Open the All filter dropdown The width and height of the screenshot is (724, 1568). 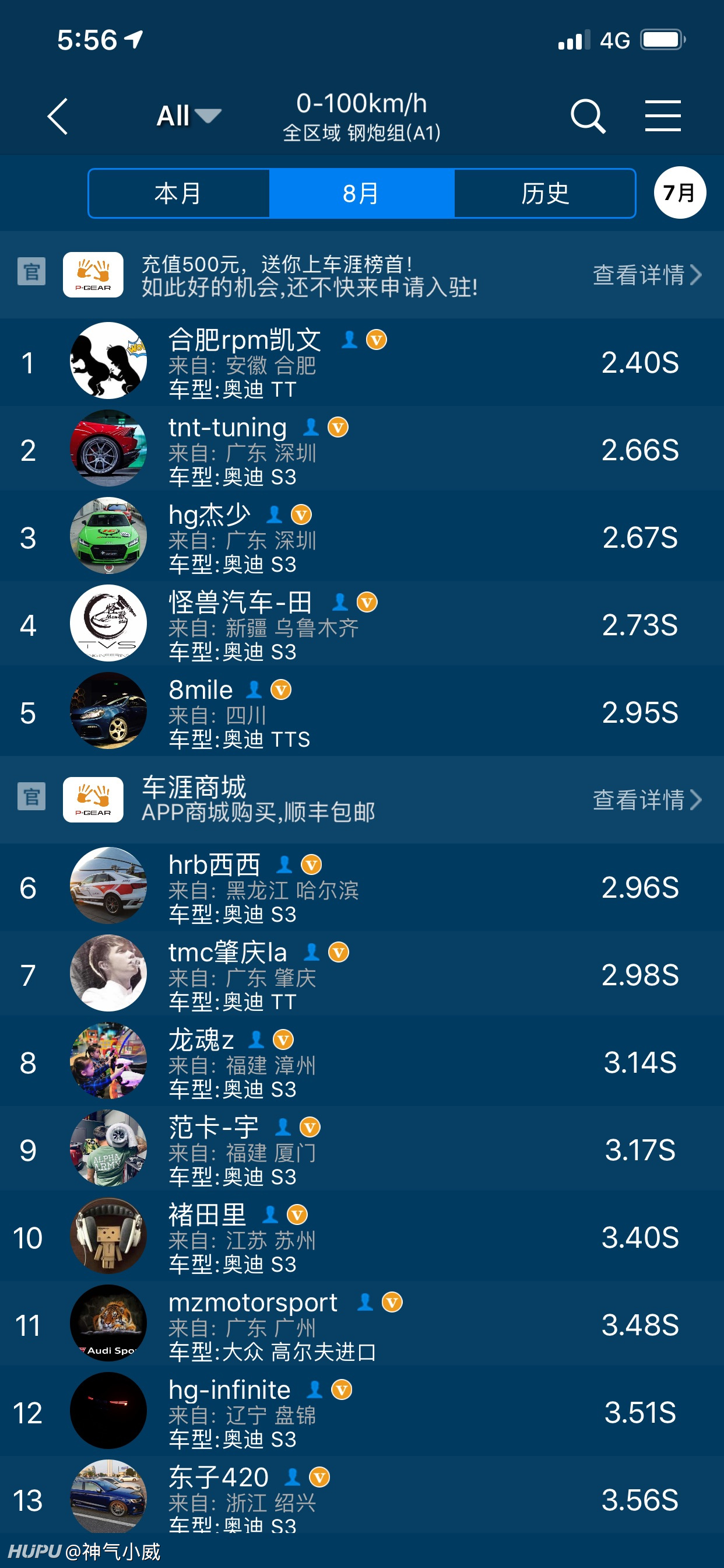tap(189, 116)
